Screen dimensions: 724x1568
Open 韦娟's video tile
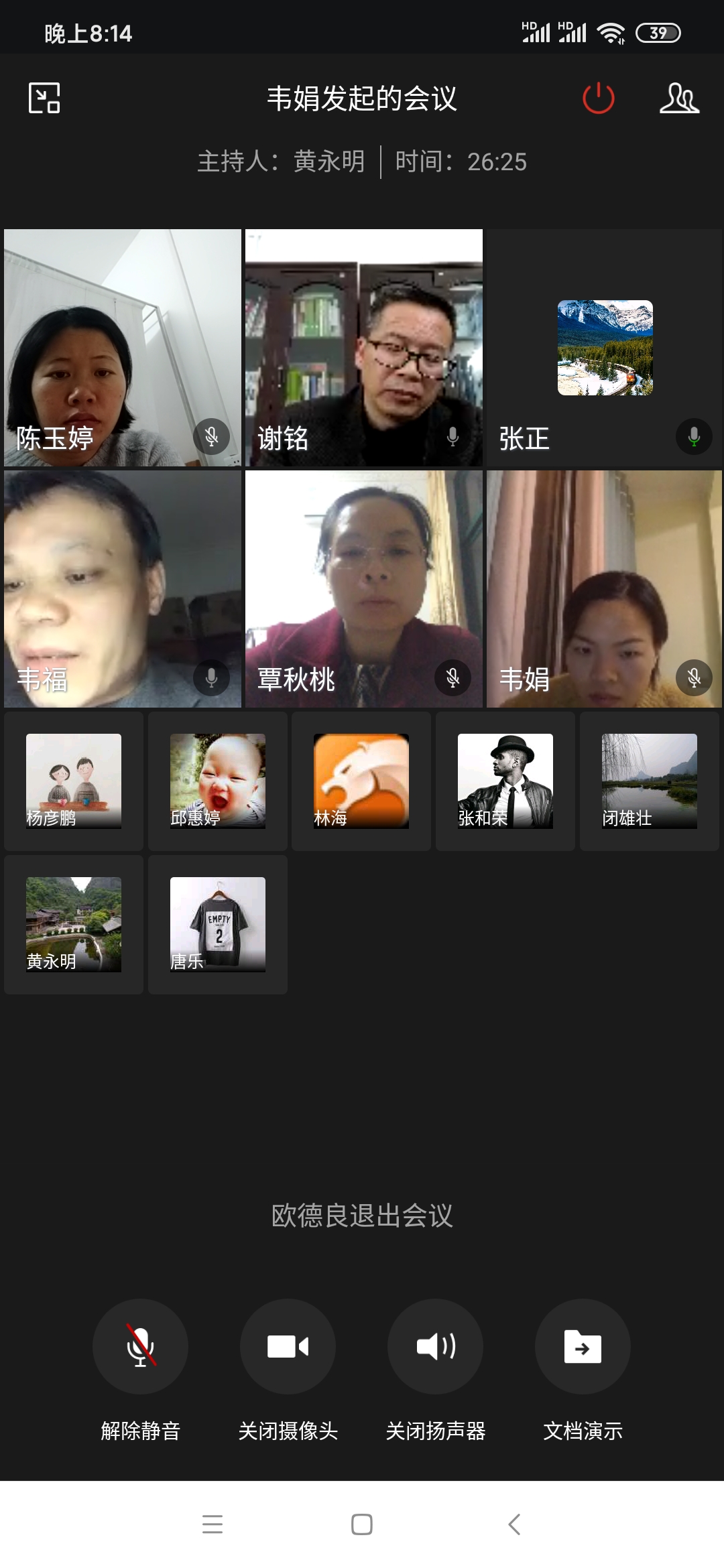pos(604,589)
